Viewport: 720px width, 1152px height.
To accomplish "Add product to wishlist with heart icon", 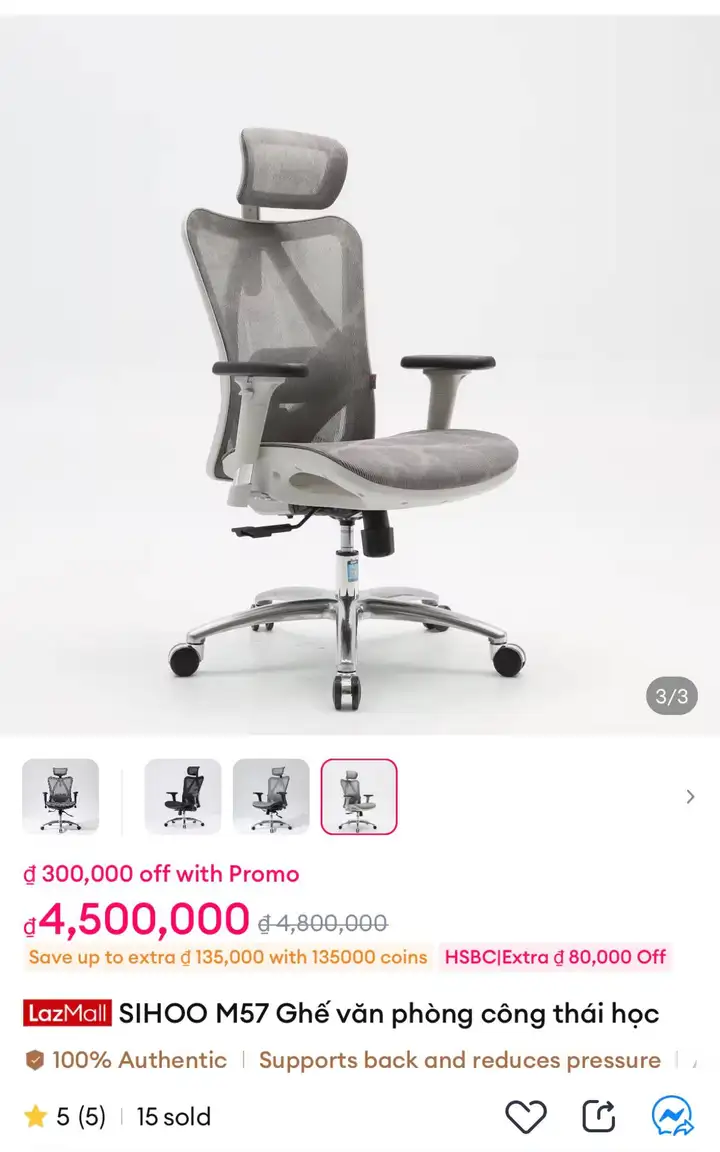I will [x=526, y=1117].
